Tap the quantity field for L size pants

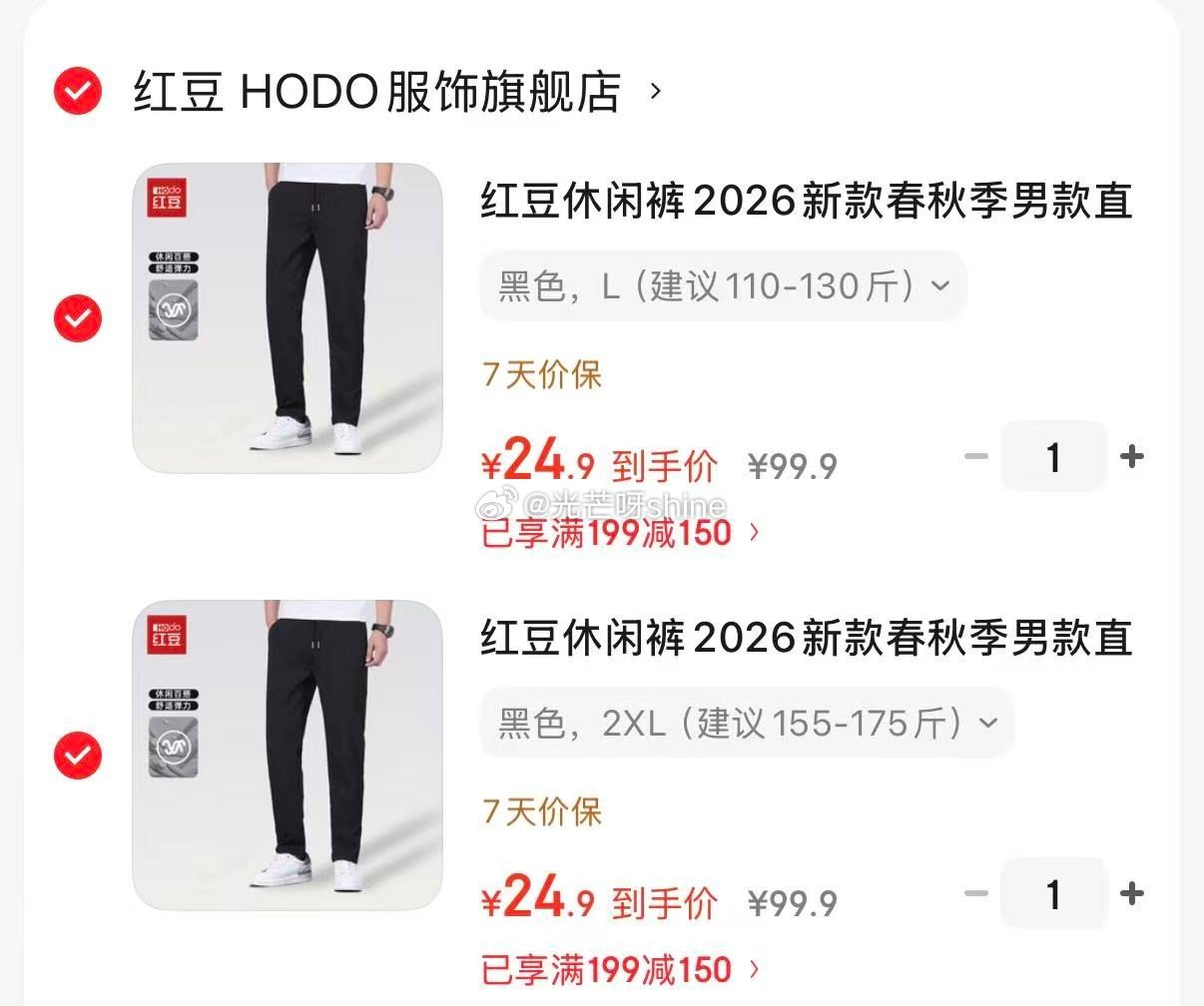pos(1053,457)
